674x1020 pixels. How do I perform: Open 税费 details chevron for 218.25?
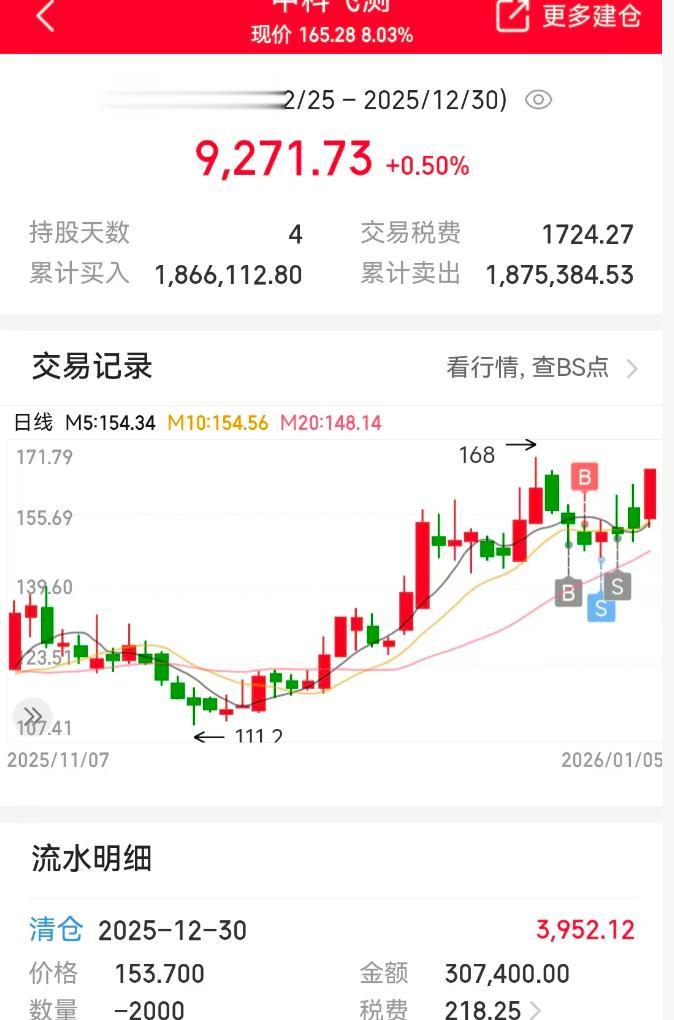[536, 1010]
